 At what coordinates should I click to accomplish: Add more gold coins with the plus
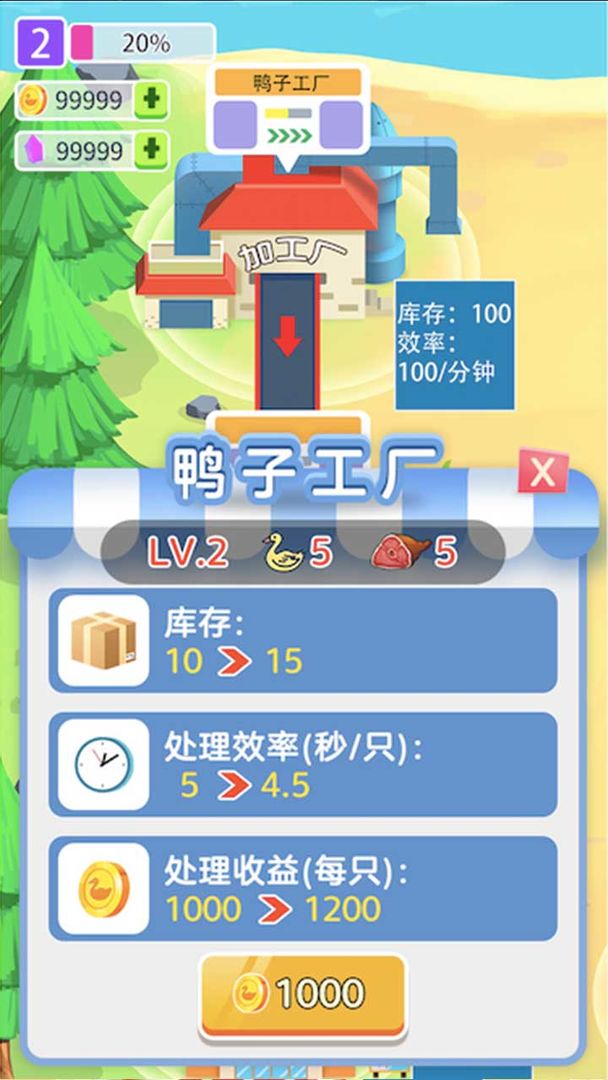(x=151, y=100)
